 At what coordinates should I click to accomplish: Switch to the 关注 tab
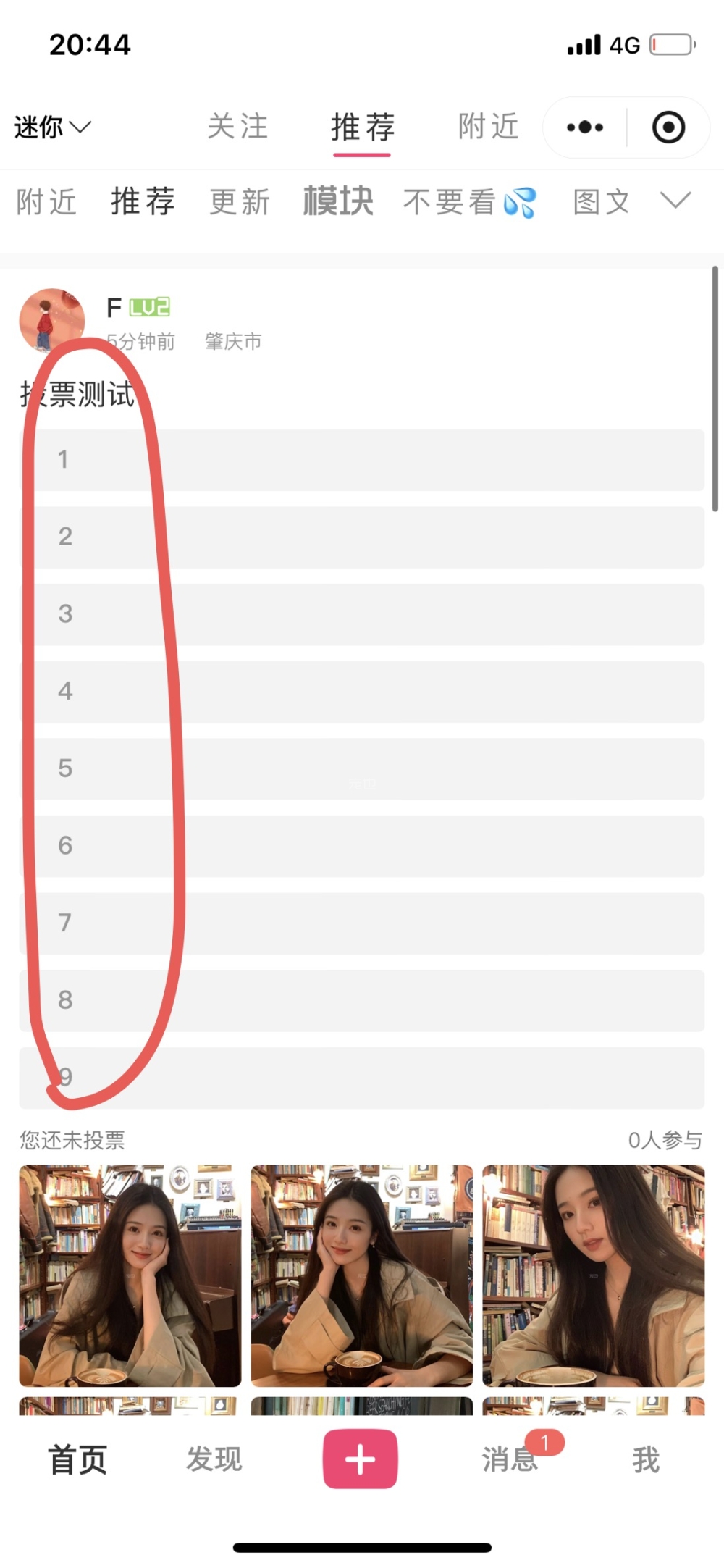point(237,127)
